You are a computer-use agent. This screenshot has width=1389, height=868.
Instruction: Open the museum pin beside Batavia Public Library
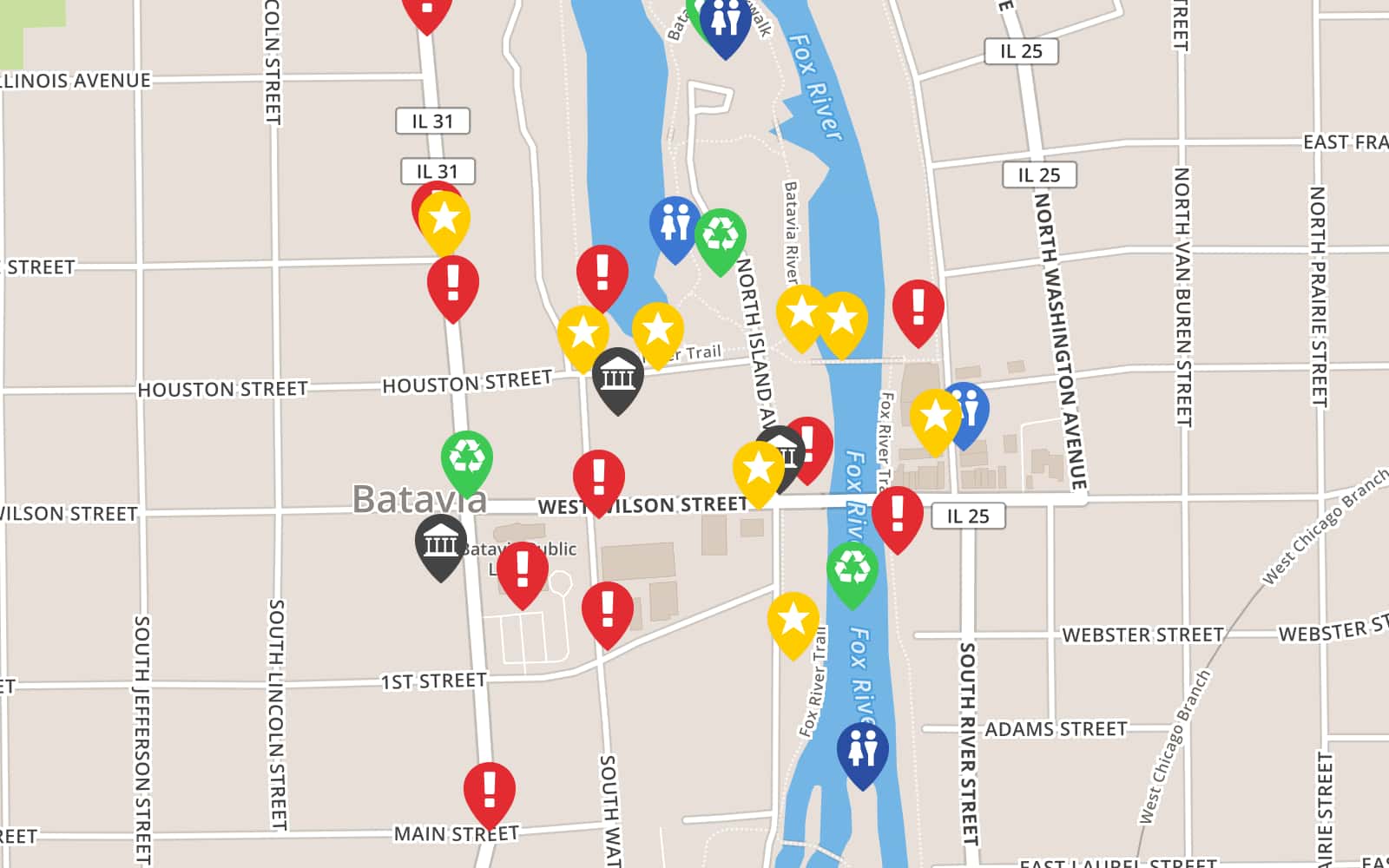tap(440, 543)
